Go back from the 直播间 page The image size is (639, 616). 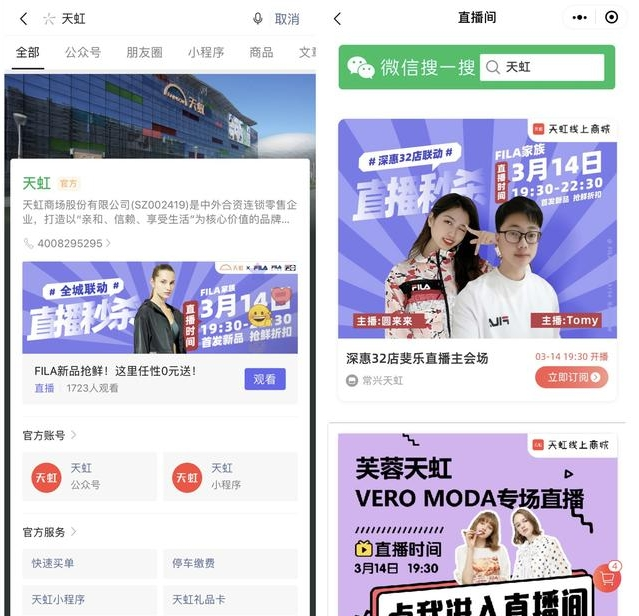337,19
